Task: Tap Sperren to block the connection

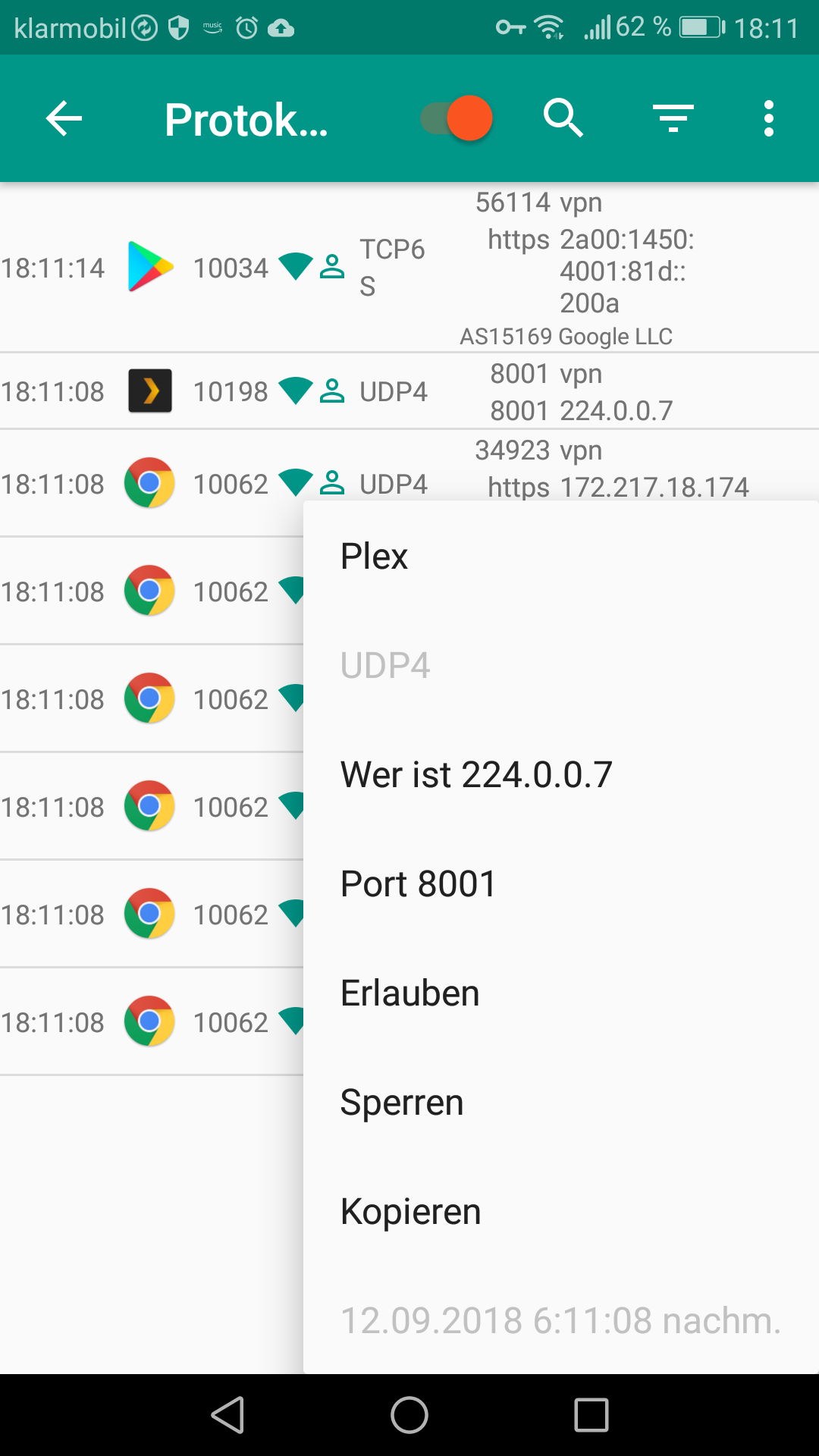Action: pos(402,1103)
